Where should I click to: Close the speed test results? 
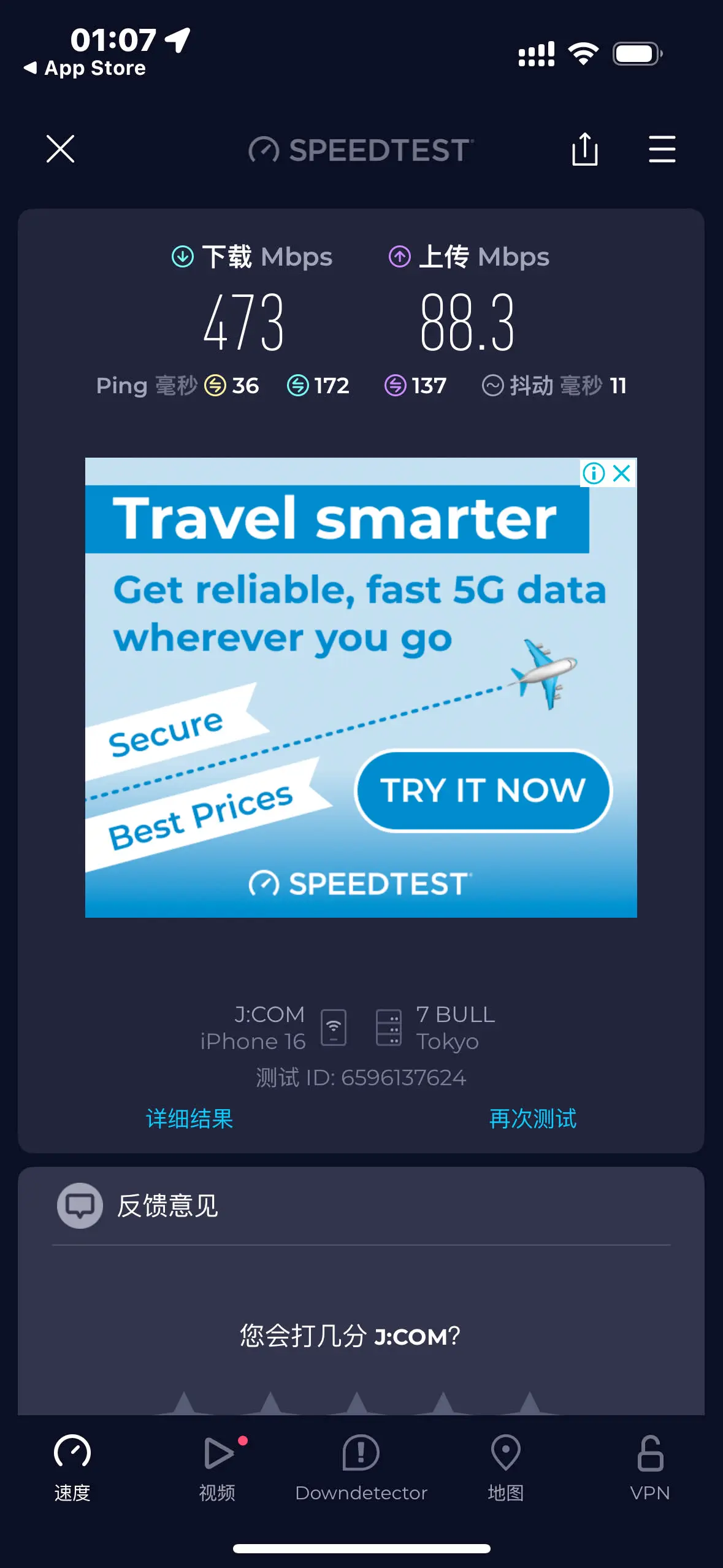[x=60, y=149]
